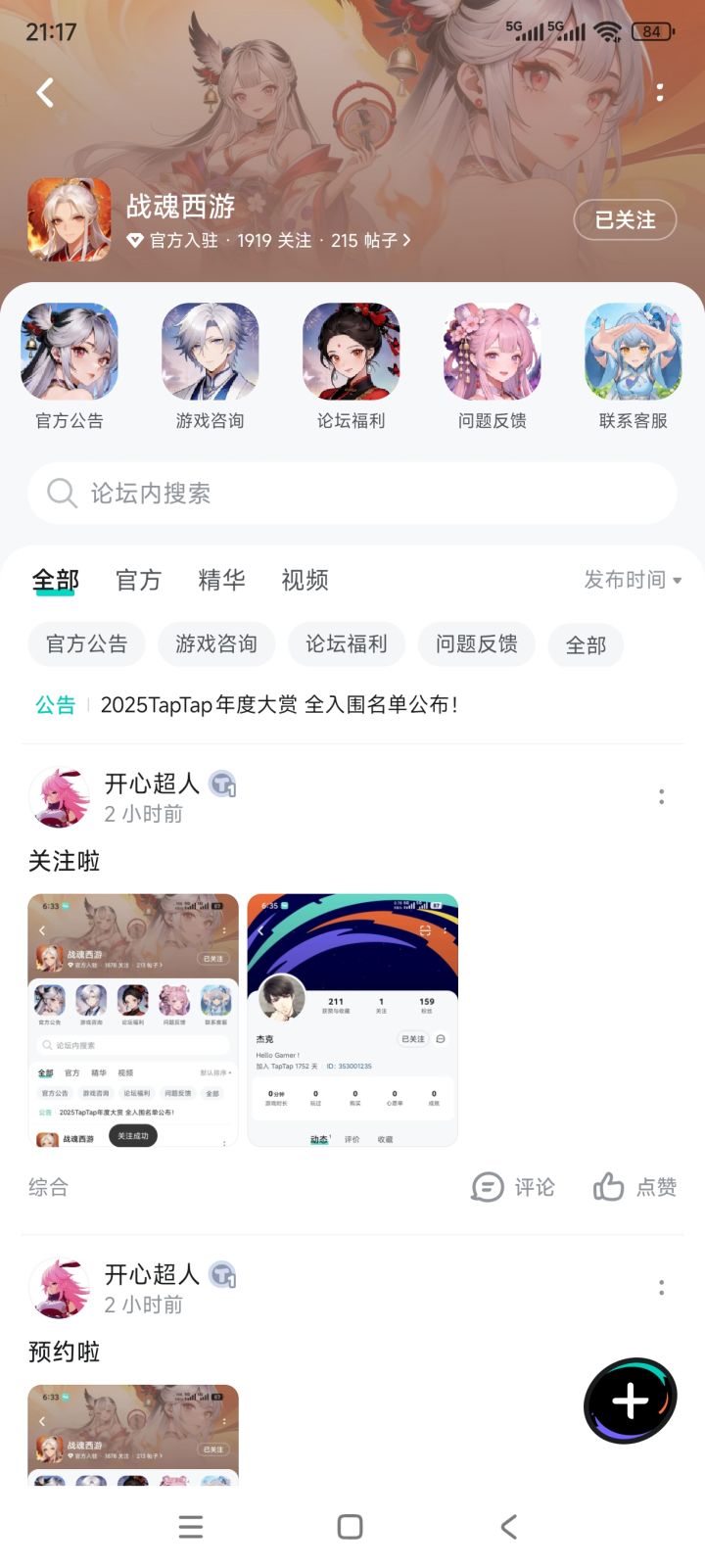Select the 问题反馈 filter pill
705x1568 pixels.
click(476, 644)
